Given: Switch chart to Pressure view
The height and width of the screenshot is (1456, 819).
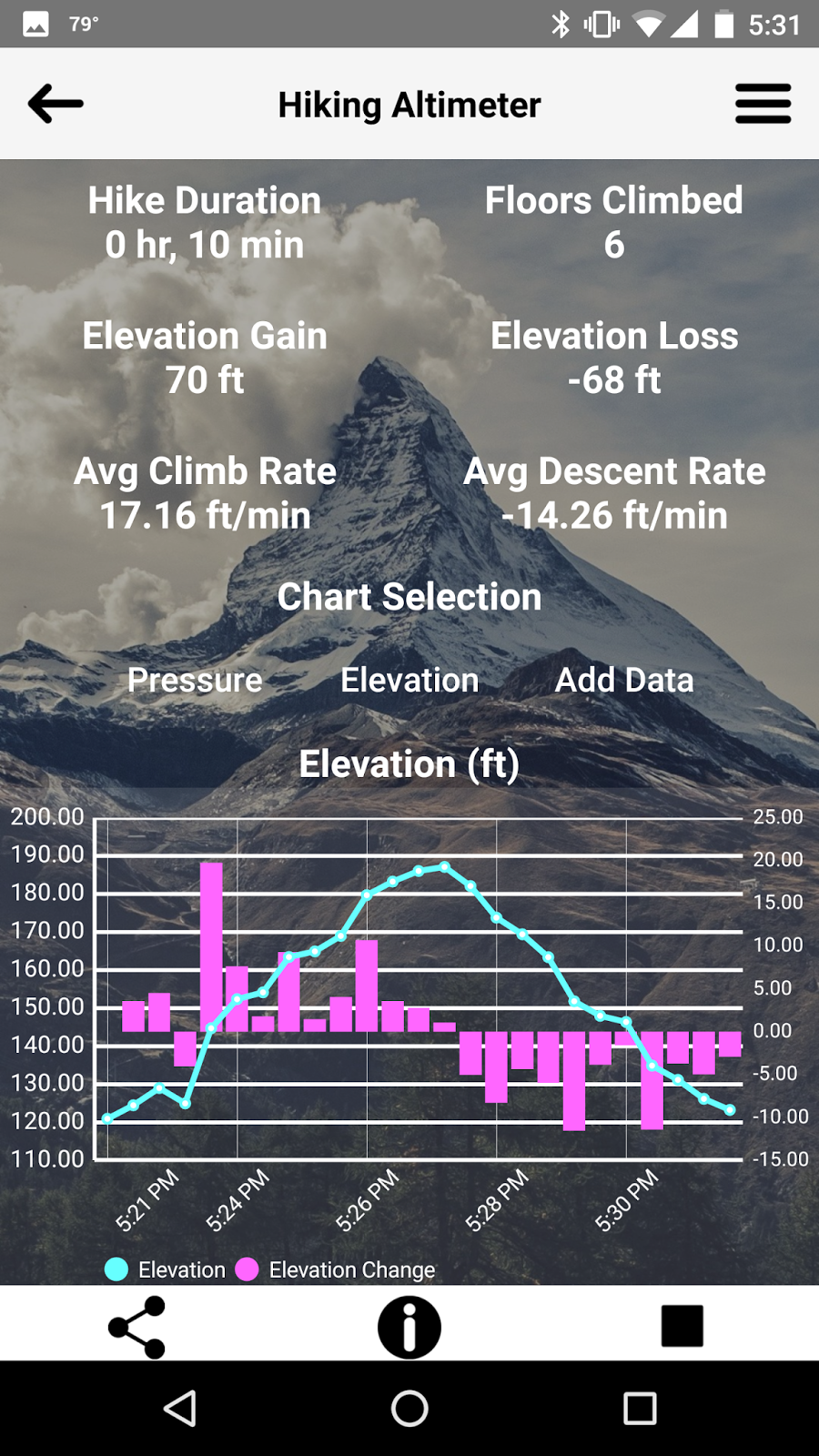Looking at the screenshot, I should (x=195, y=680).
